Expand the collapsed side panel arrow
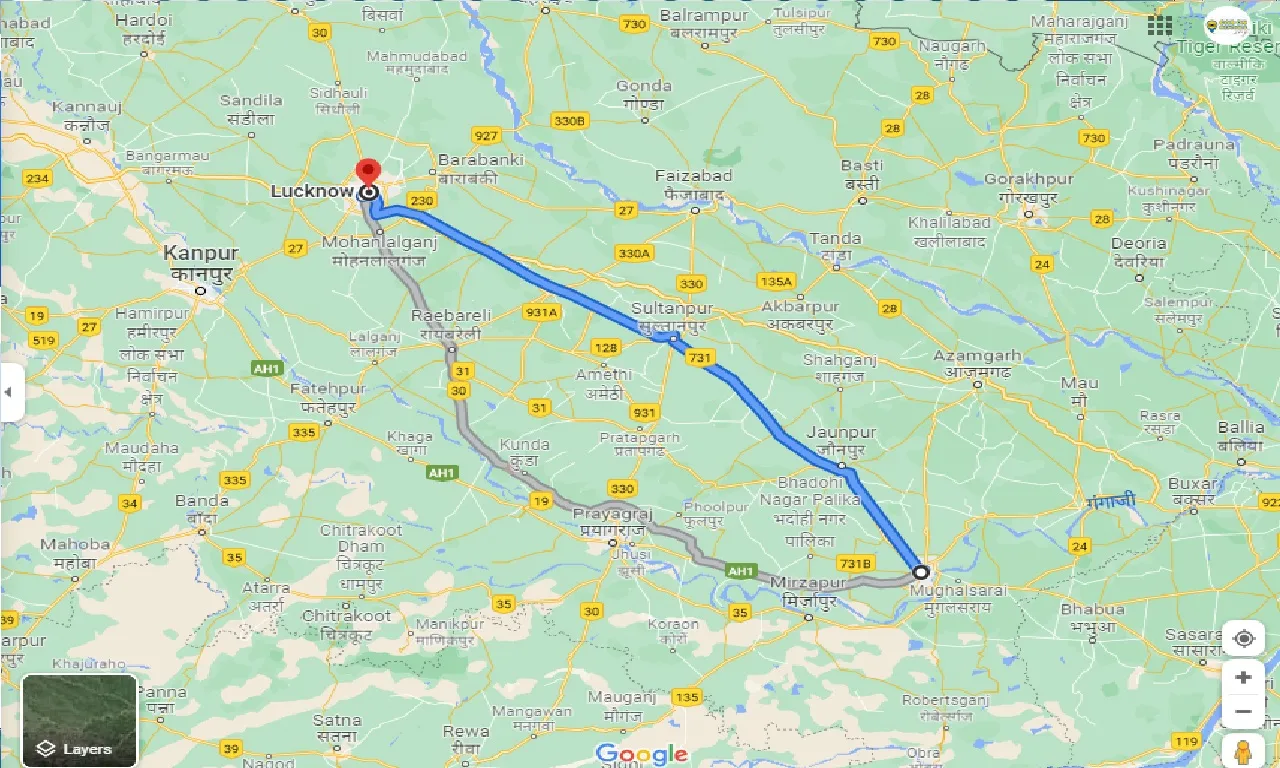1280x768 pixels. pos(9,393)
